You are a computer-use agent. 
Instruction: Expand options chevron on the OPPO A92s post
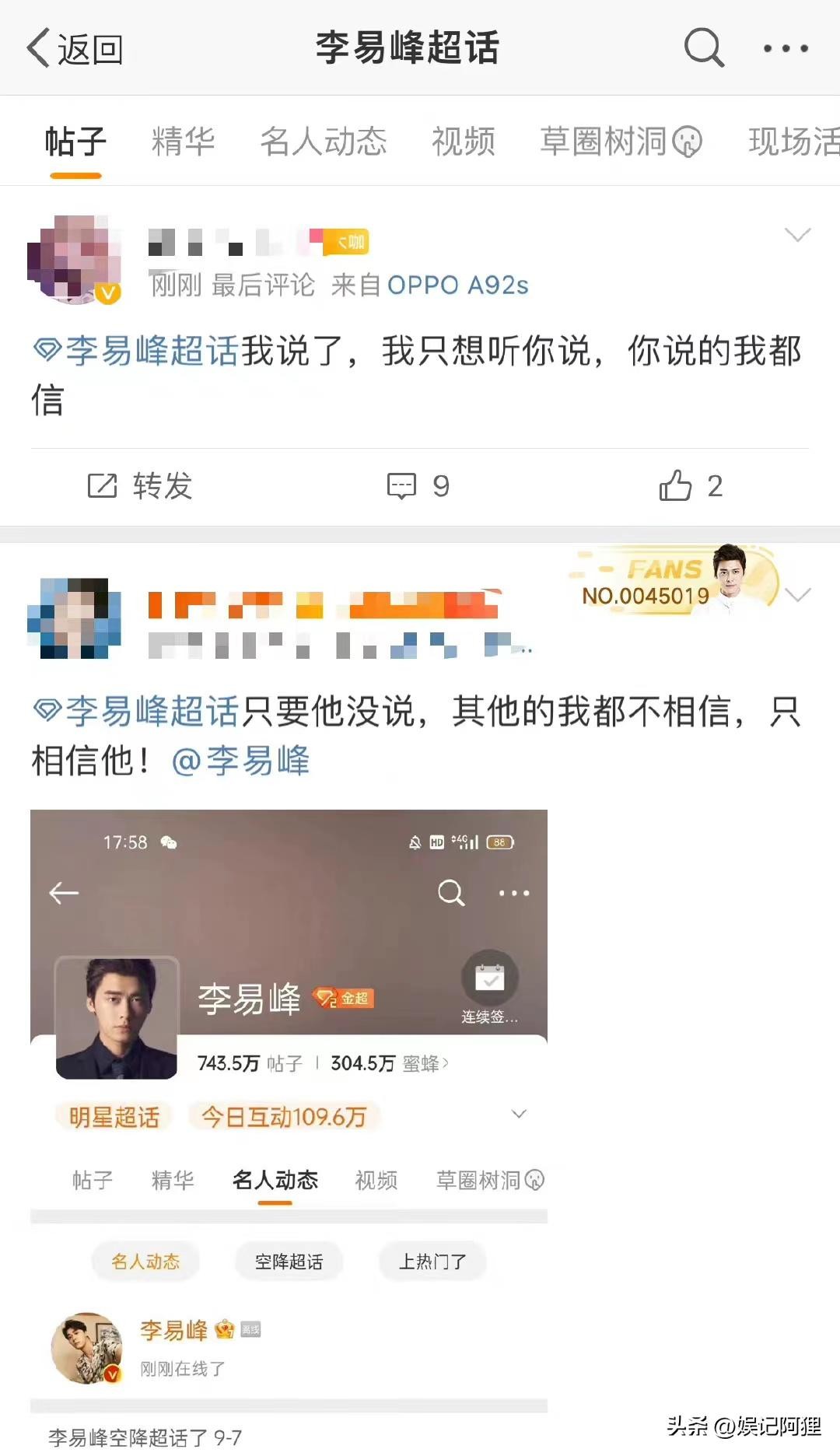798,235
